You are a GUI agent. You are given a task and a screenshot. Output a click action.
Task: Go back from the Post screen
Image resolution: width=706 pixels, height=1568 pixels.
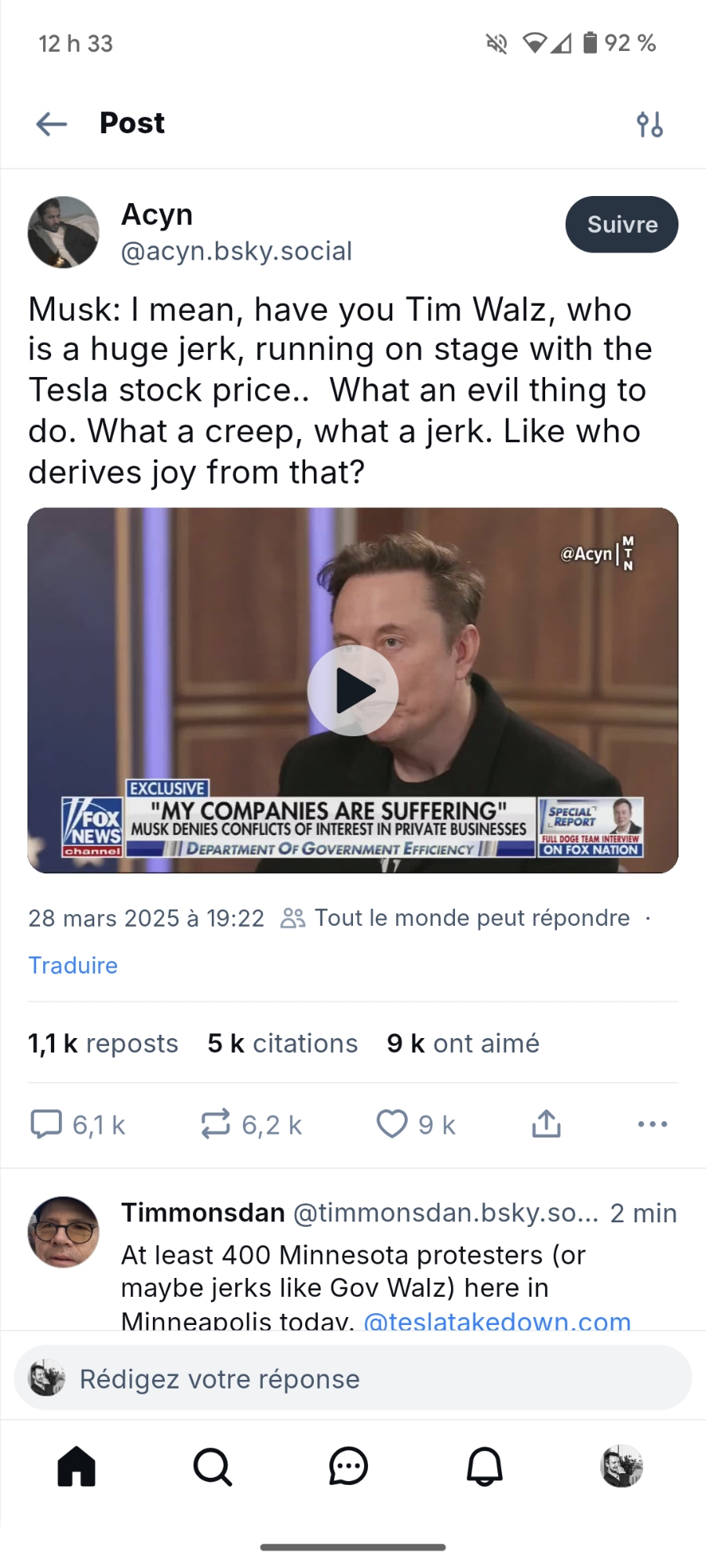(x=52, y=124)
